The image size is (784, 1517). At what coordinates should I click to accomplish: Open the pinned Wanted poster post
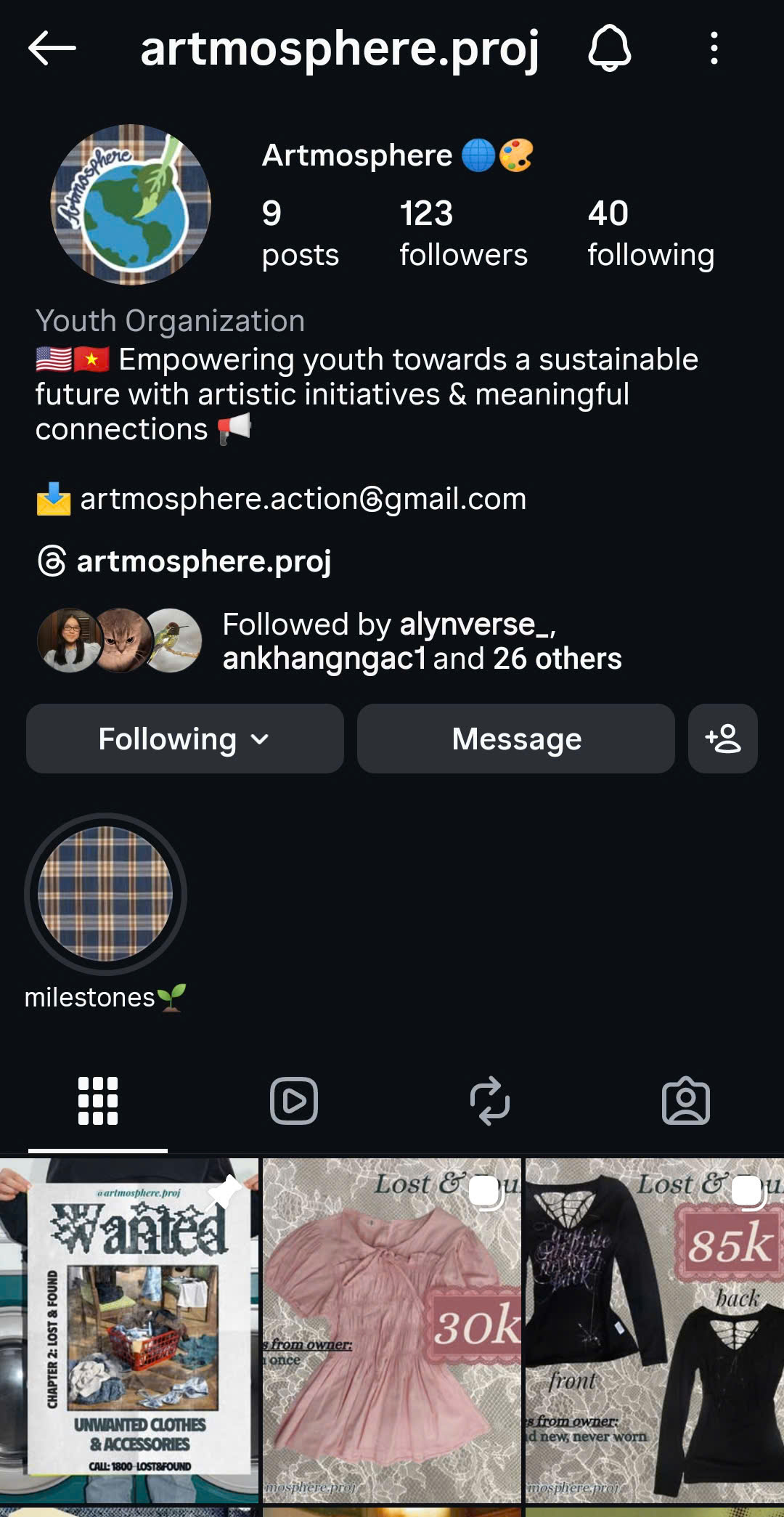click(x=129, y=1330)
